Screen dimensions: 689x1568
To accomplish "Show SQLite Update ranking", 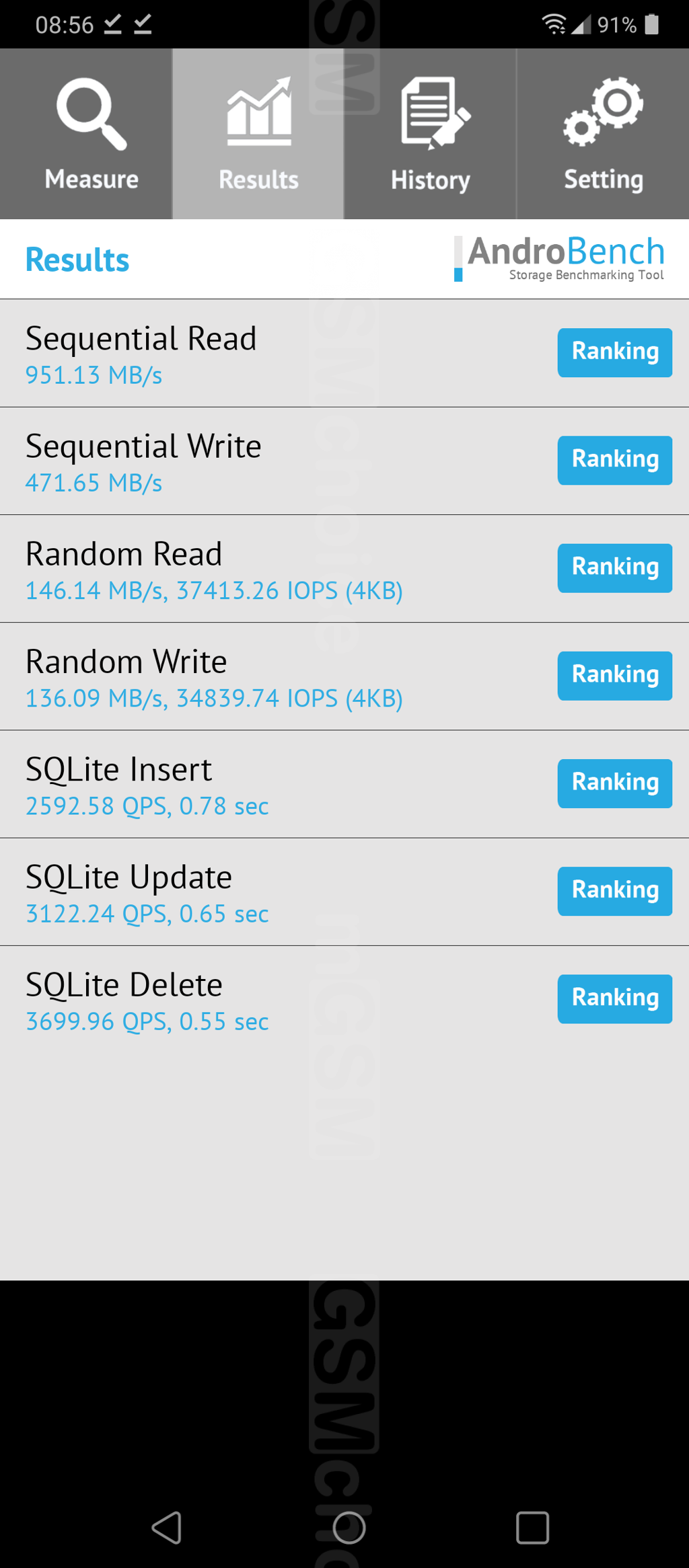I will (x=615, y=891).
